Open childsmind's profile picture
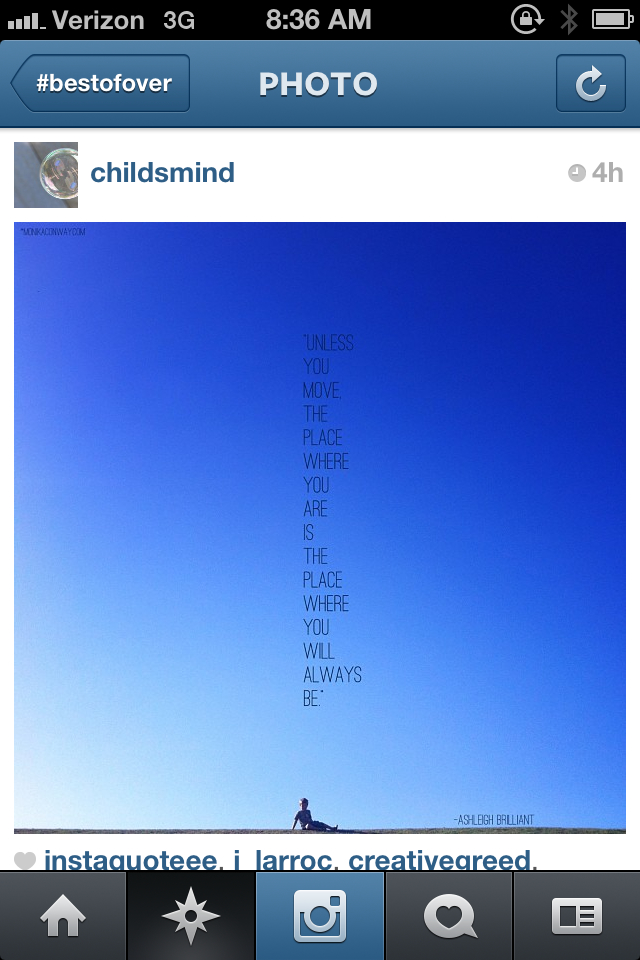This screenshot has width=640, height=960. coord(46,174)
